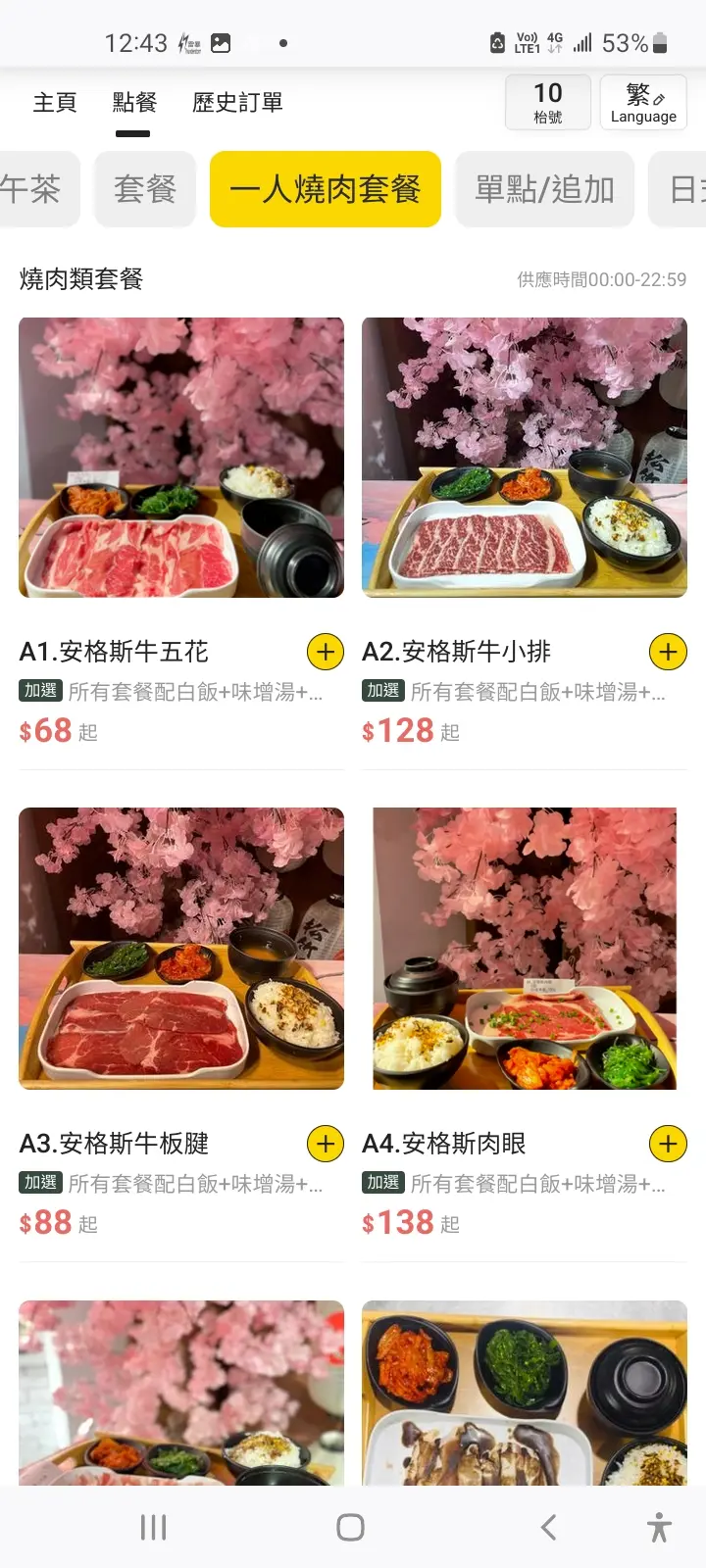Add A2.安格斯牛小排 to the order
Viewport: 706px width, 1568px height.
[x=668, y=652]
